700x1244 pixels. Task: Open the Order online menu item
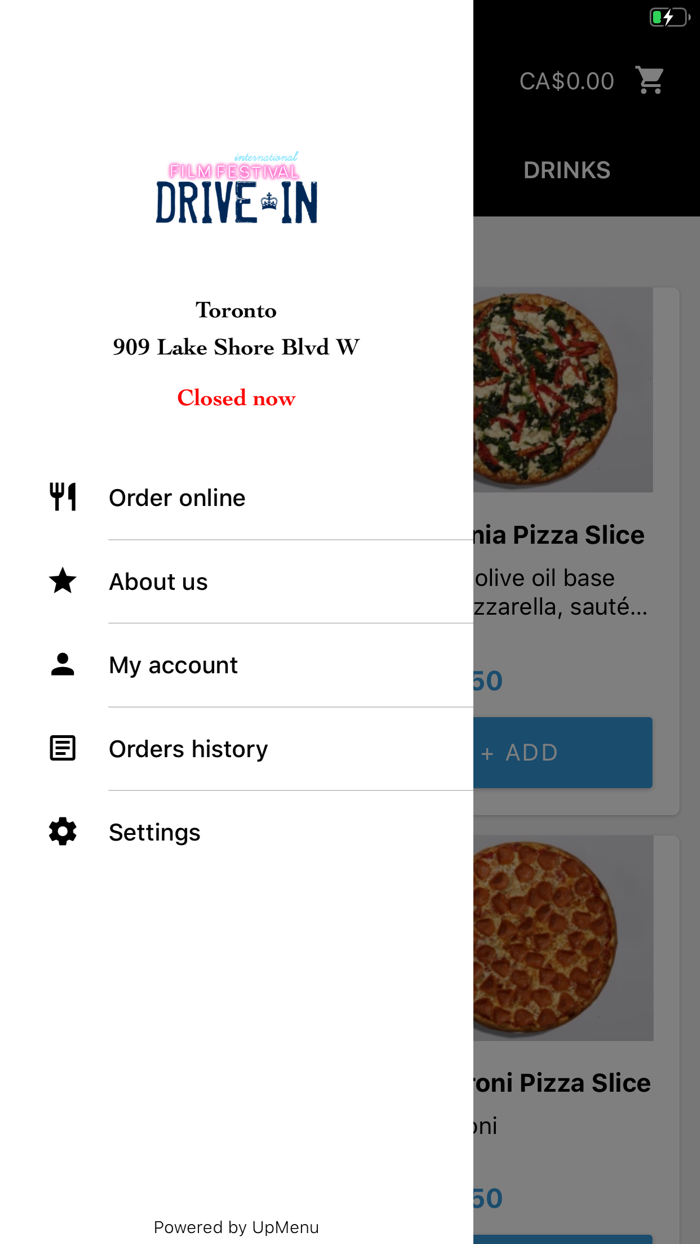pyautogui.click(x=177, y=498)
